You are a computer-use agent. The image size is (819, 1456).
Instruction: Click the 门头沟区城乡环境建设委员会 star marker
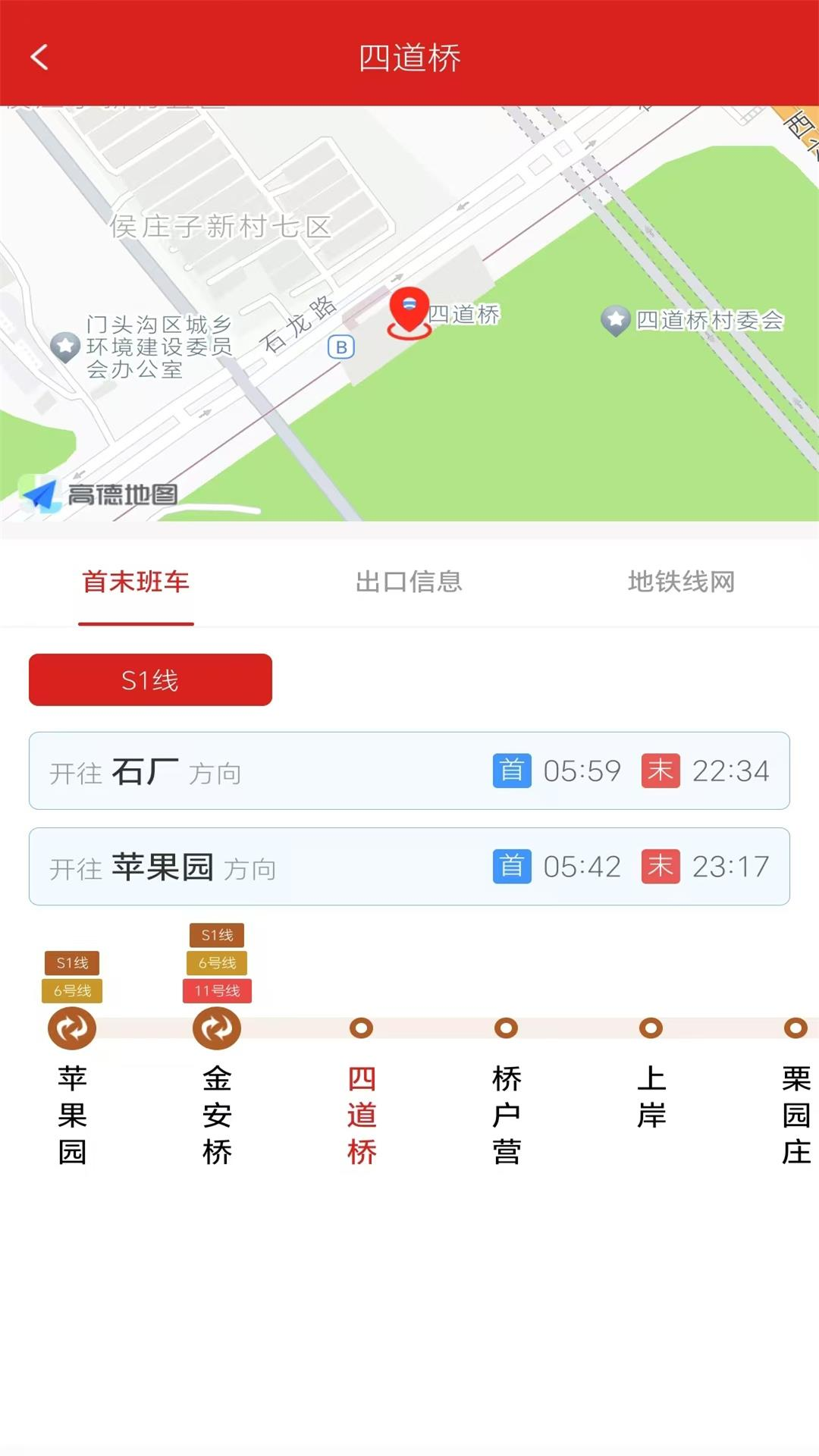pyautogui.click(x=63, y=346)
